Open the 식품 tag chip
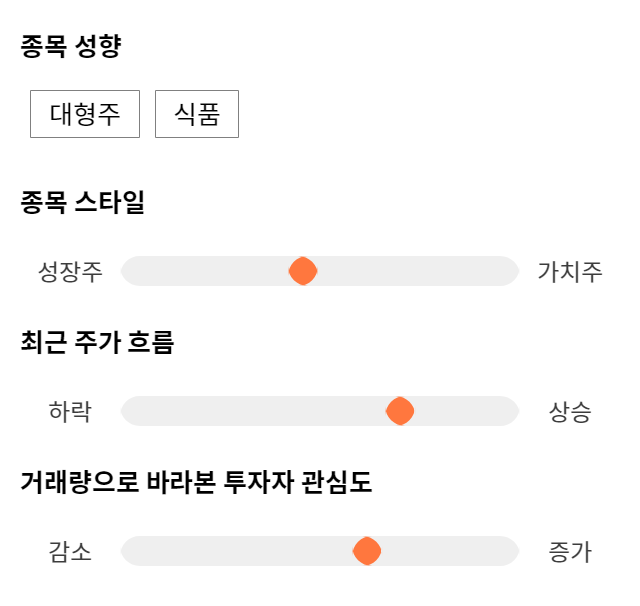The width and height of the screenshot is (640, 606). [x=197, y=114]
